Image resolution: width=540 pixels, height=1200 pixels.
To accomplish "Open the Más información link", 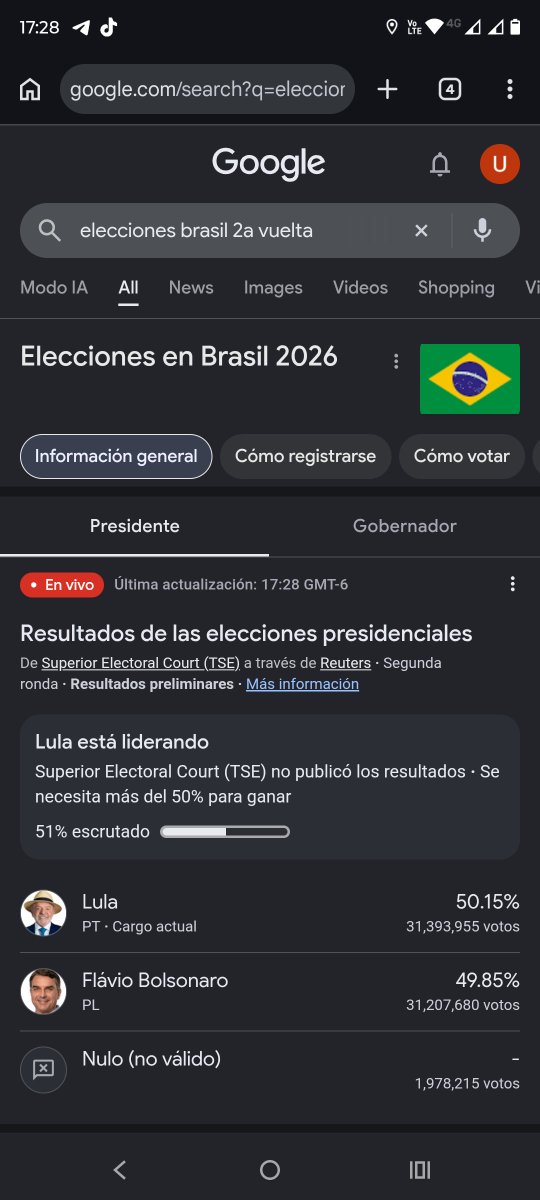I will click(x=302, y=684).
